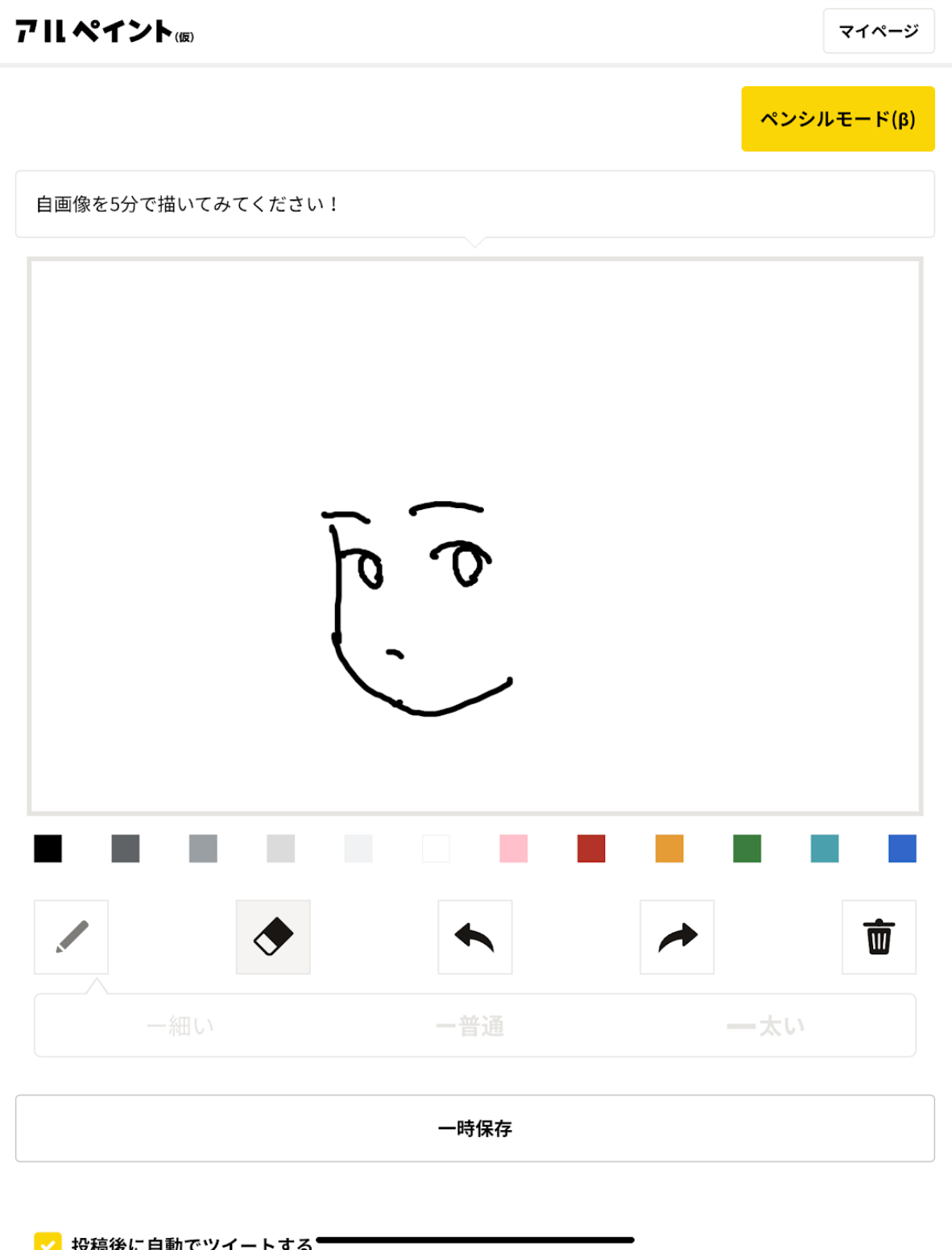
Task: Select the black color swatch
Action: [48, 848]
